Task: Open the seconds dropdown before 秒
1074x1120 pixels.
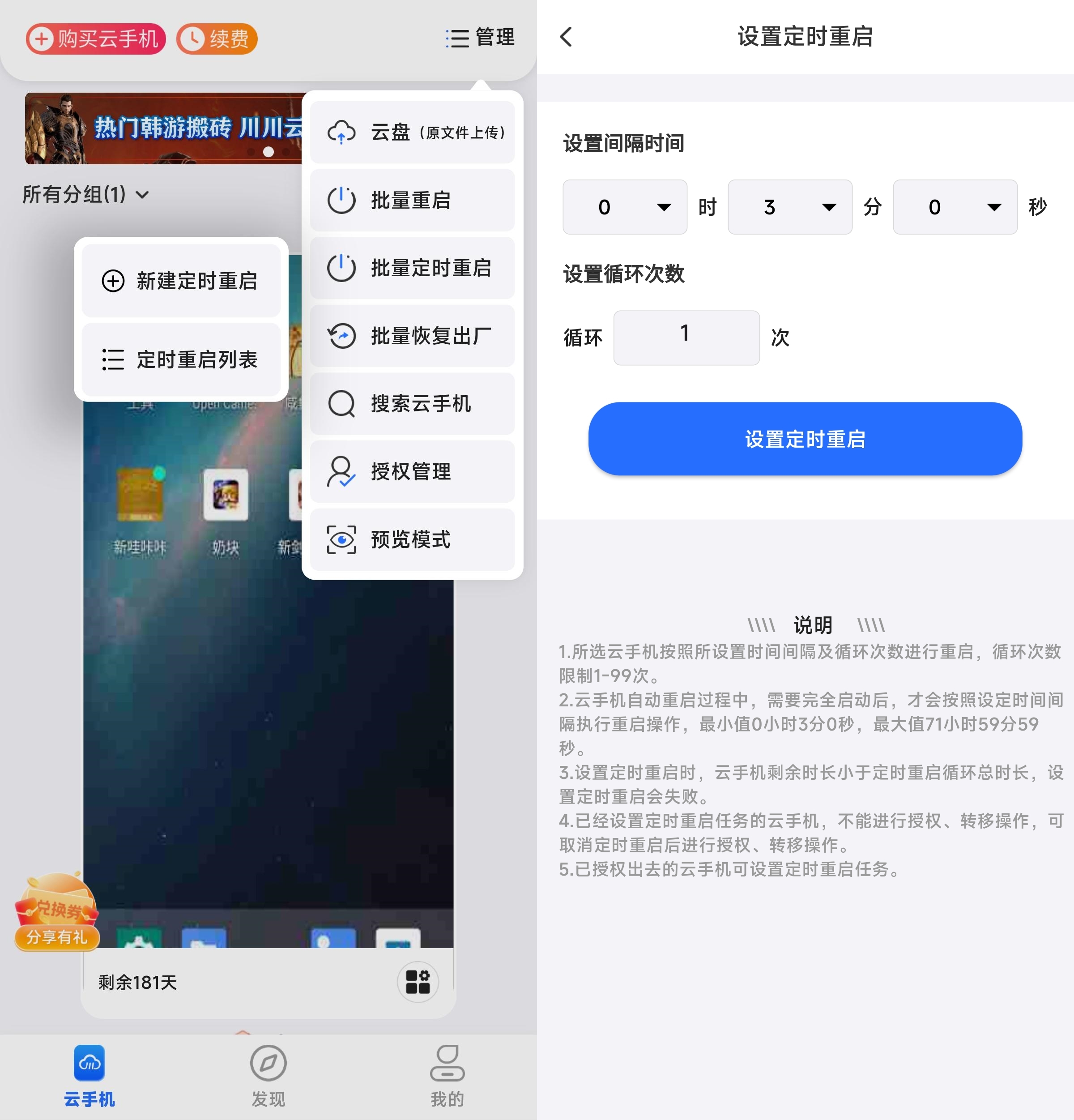Action: (x=955, y=207)
